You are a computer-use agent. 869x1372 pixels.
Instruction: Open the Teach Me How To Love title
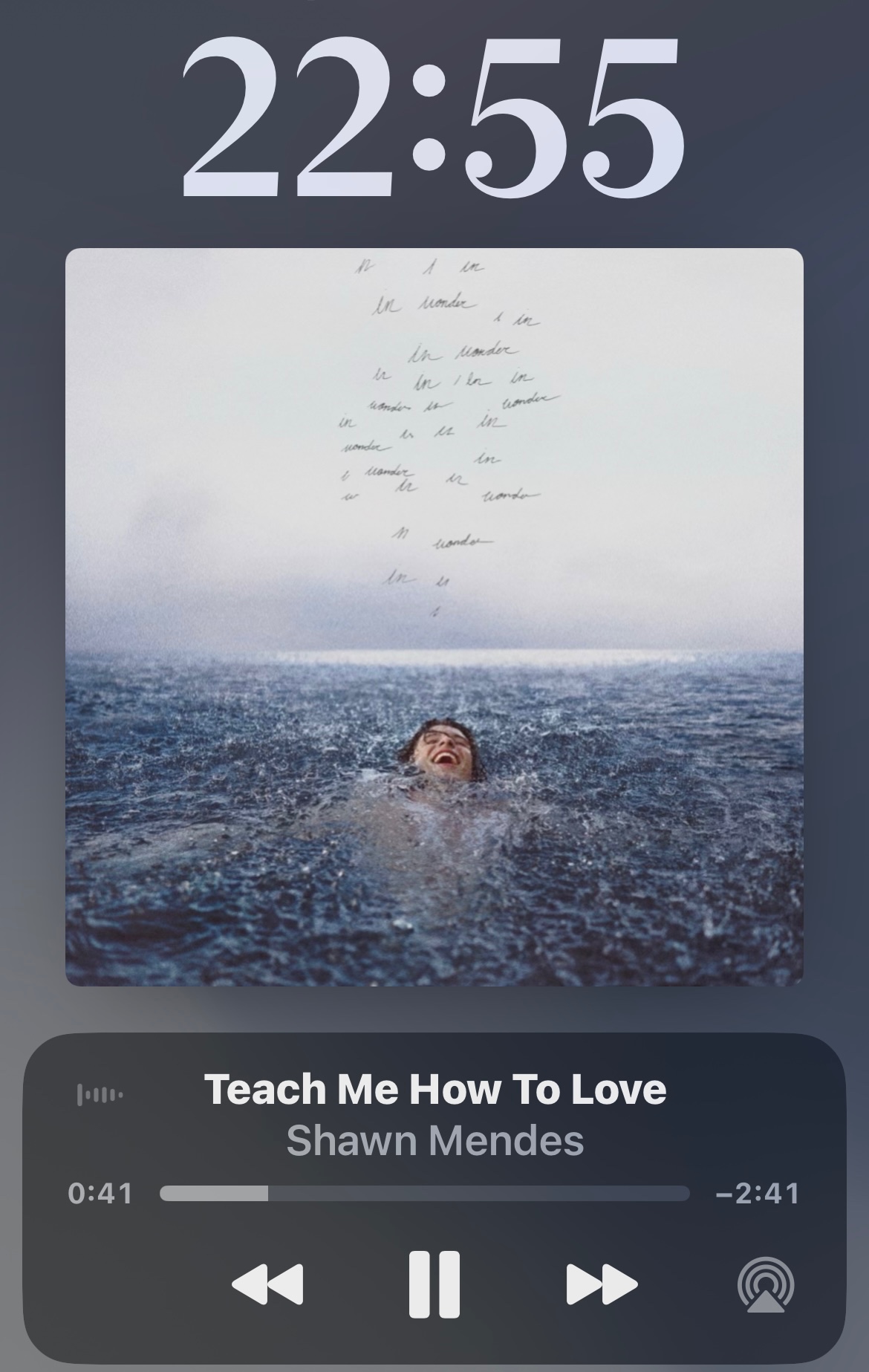[x=434, y=1089]
